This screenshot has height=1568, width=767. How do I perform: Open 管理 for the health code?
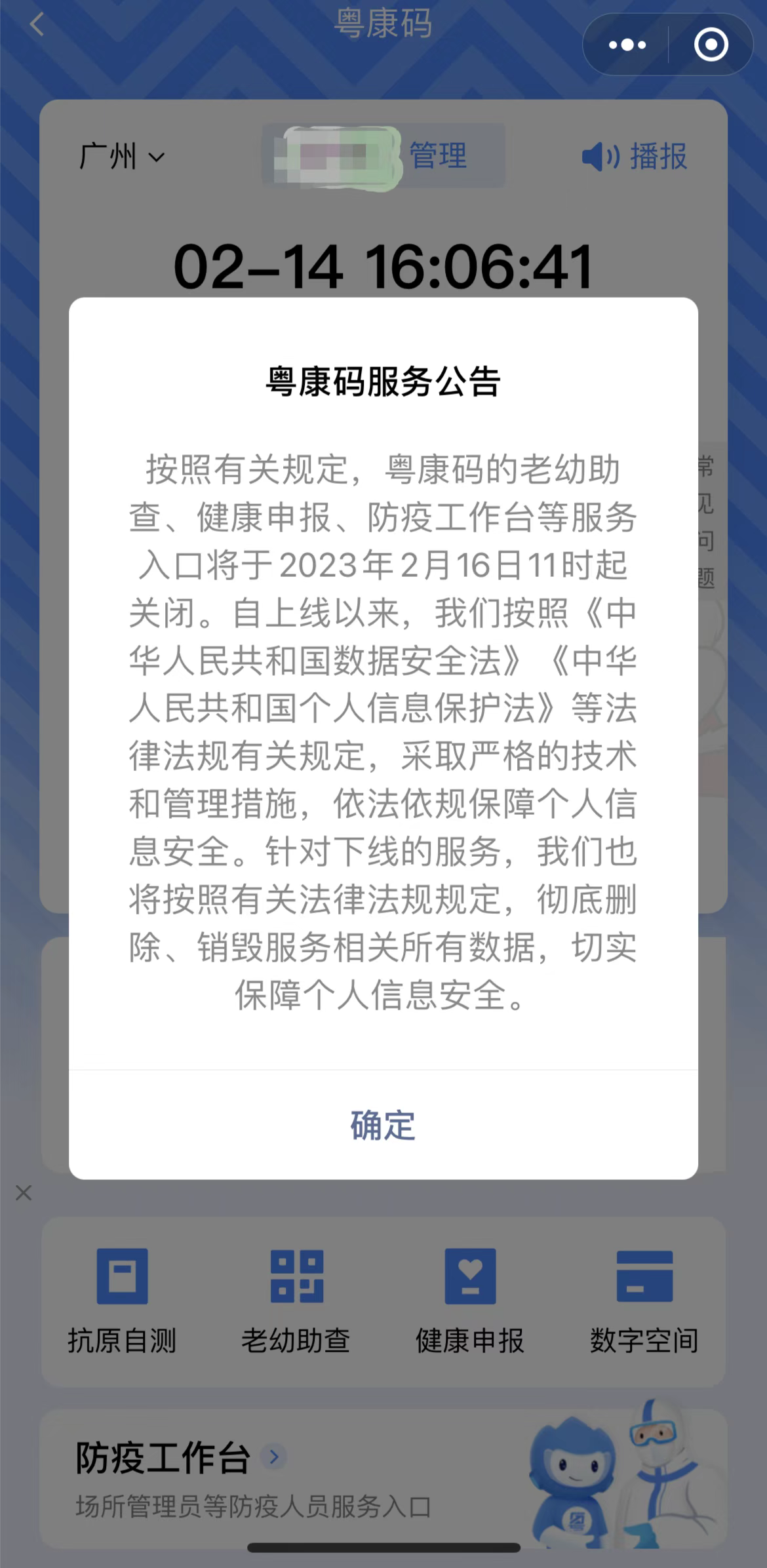click(x=438, y=156)
